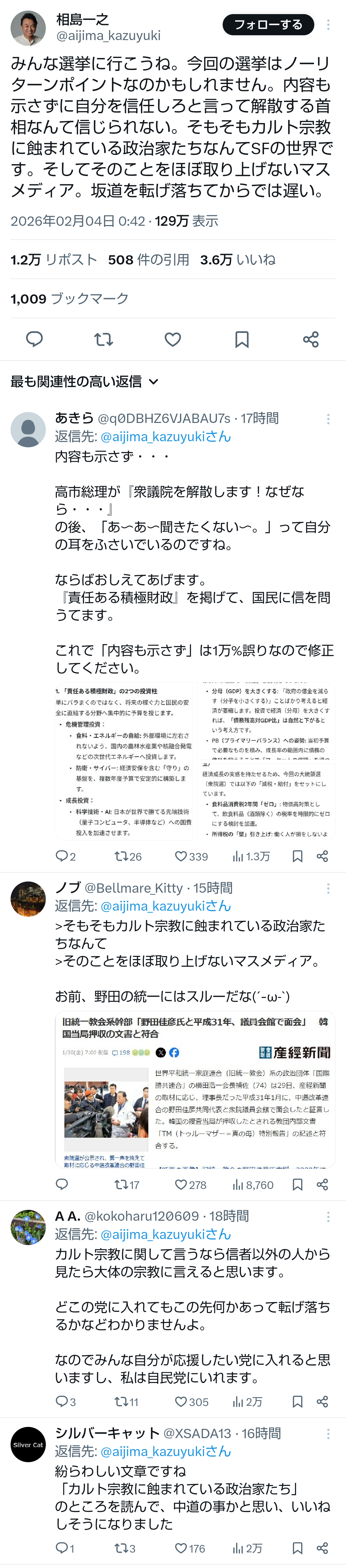Open the comments on A A.'s reply
This screenshot has width=346, height=1568.
click(62, 1402)
